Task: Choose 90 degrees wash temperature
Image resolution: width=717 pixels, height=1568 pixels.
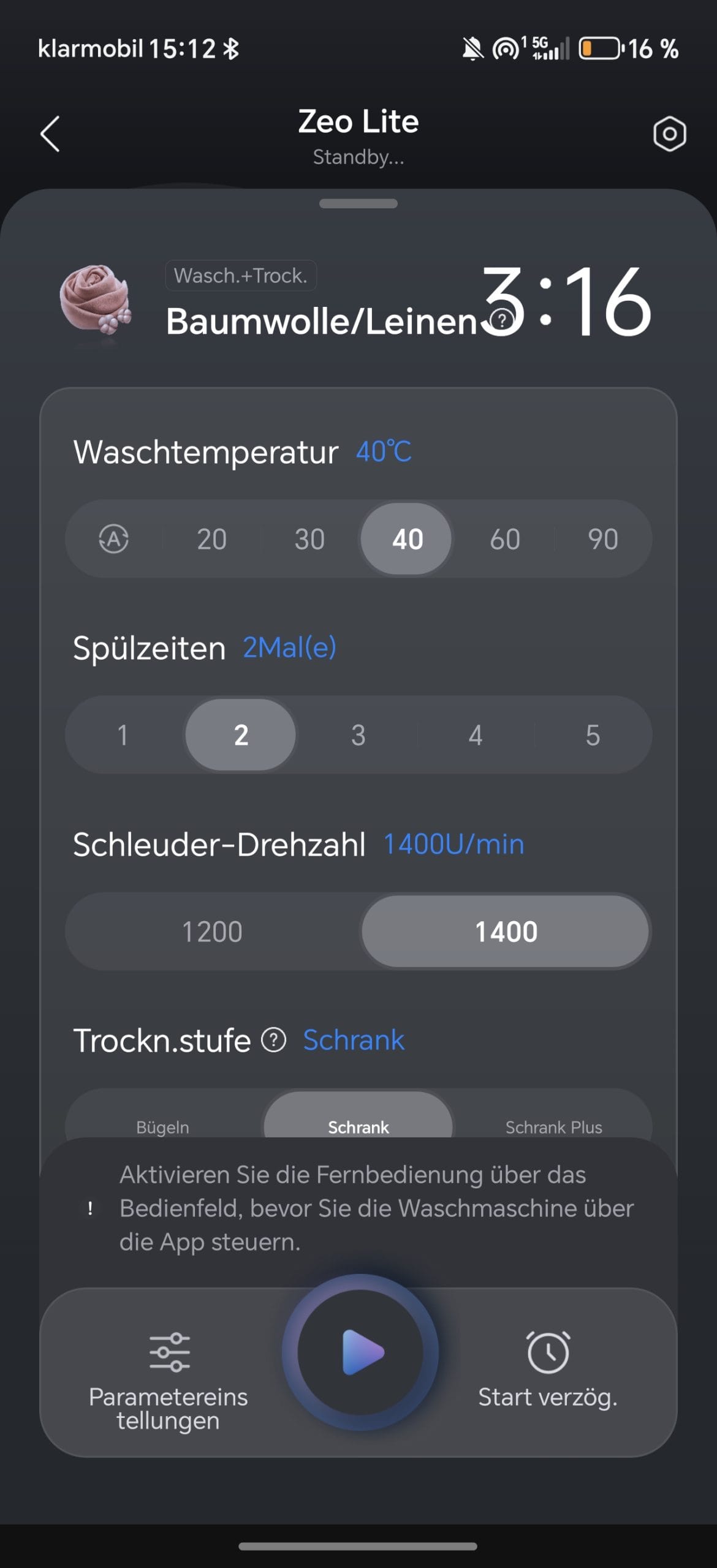Action: 603,539
